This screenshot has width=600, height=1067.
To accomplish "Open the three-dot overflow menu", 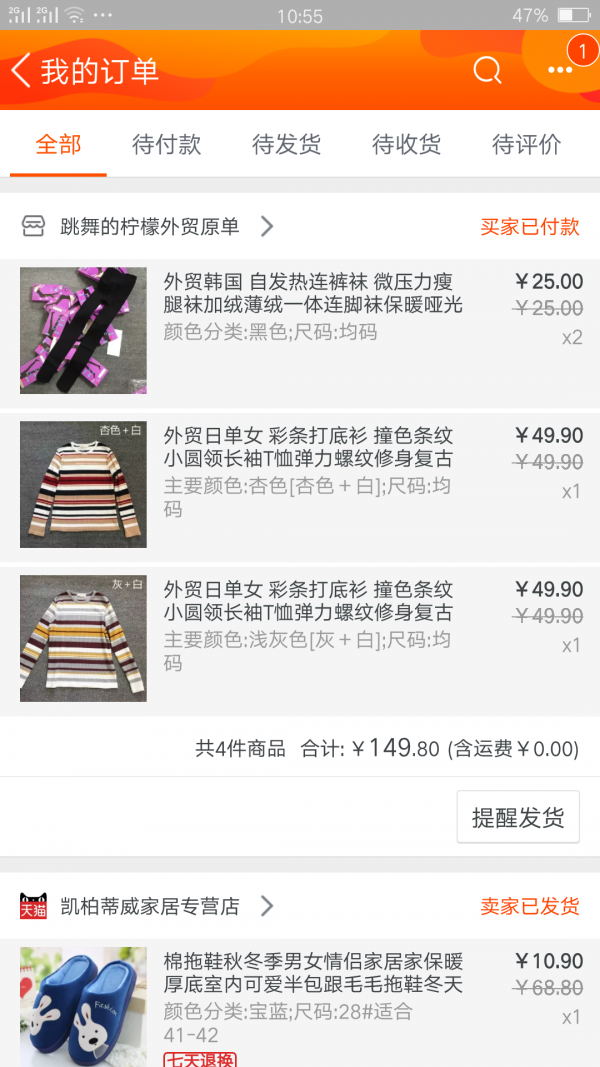I will click(x=560, y=70).
